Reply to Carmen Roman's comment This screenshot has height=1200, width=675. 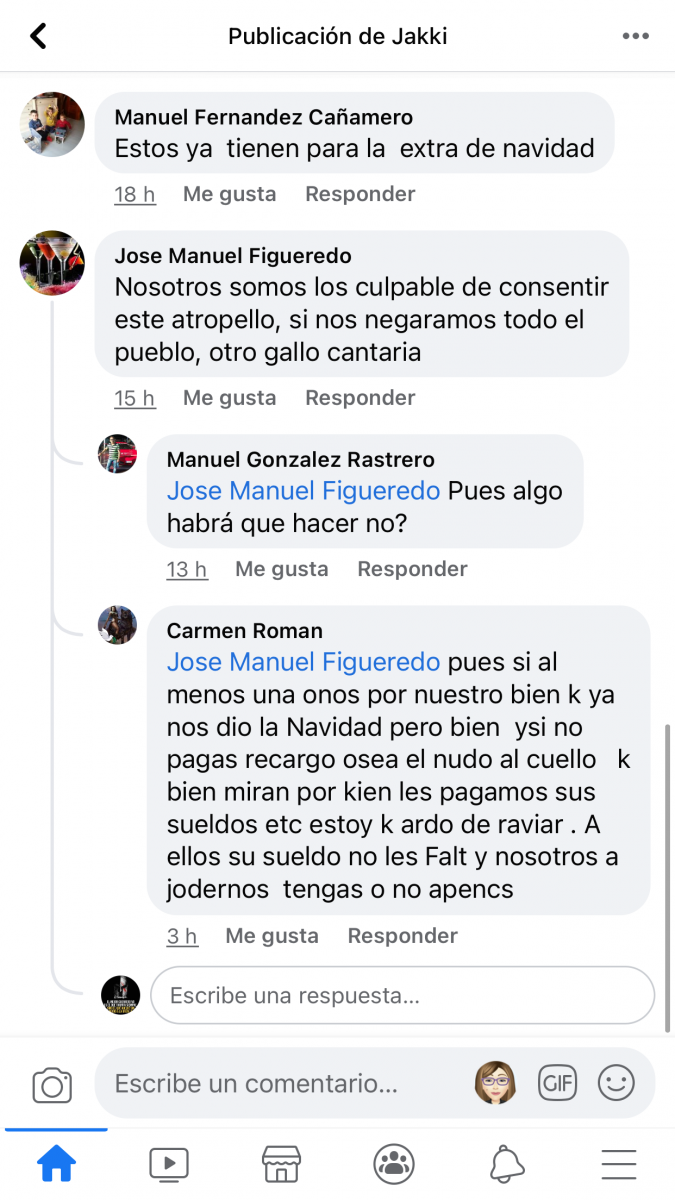(x=402, y=936)
